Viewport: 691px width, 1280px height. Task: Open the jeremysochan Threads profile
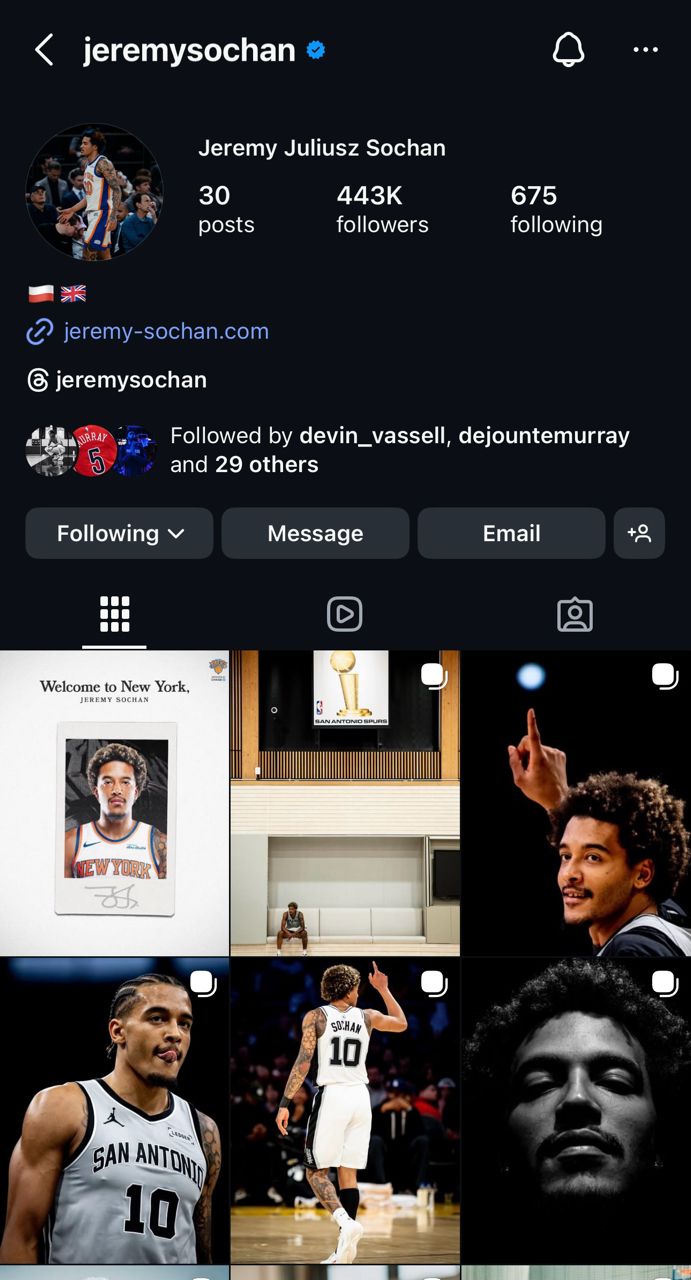click(x=130, y=380)
